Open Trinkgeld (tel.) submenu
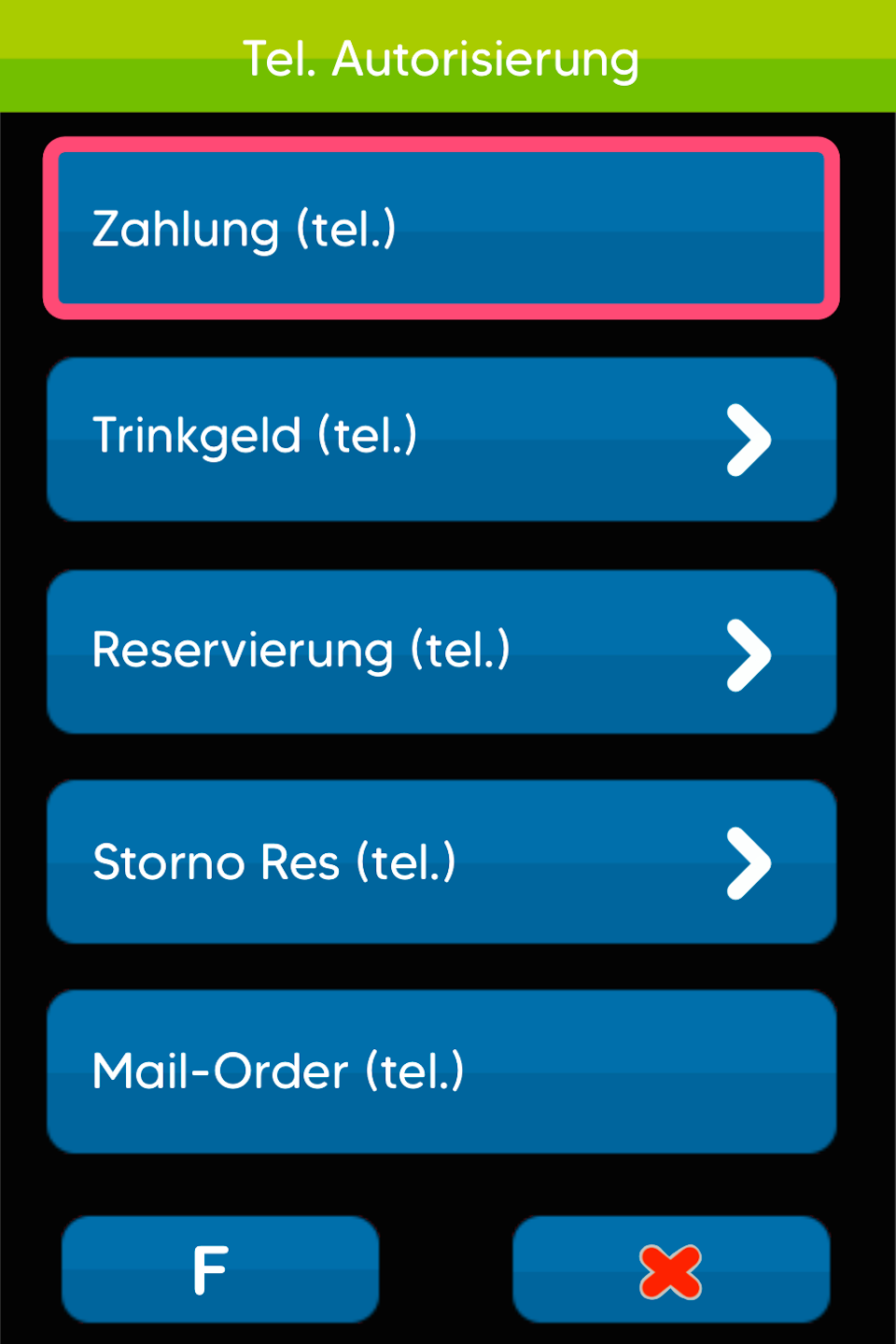This screenshot has width=896, height=1344. [x=441, y=439]
